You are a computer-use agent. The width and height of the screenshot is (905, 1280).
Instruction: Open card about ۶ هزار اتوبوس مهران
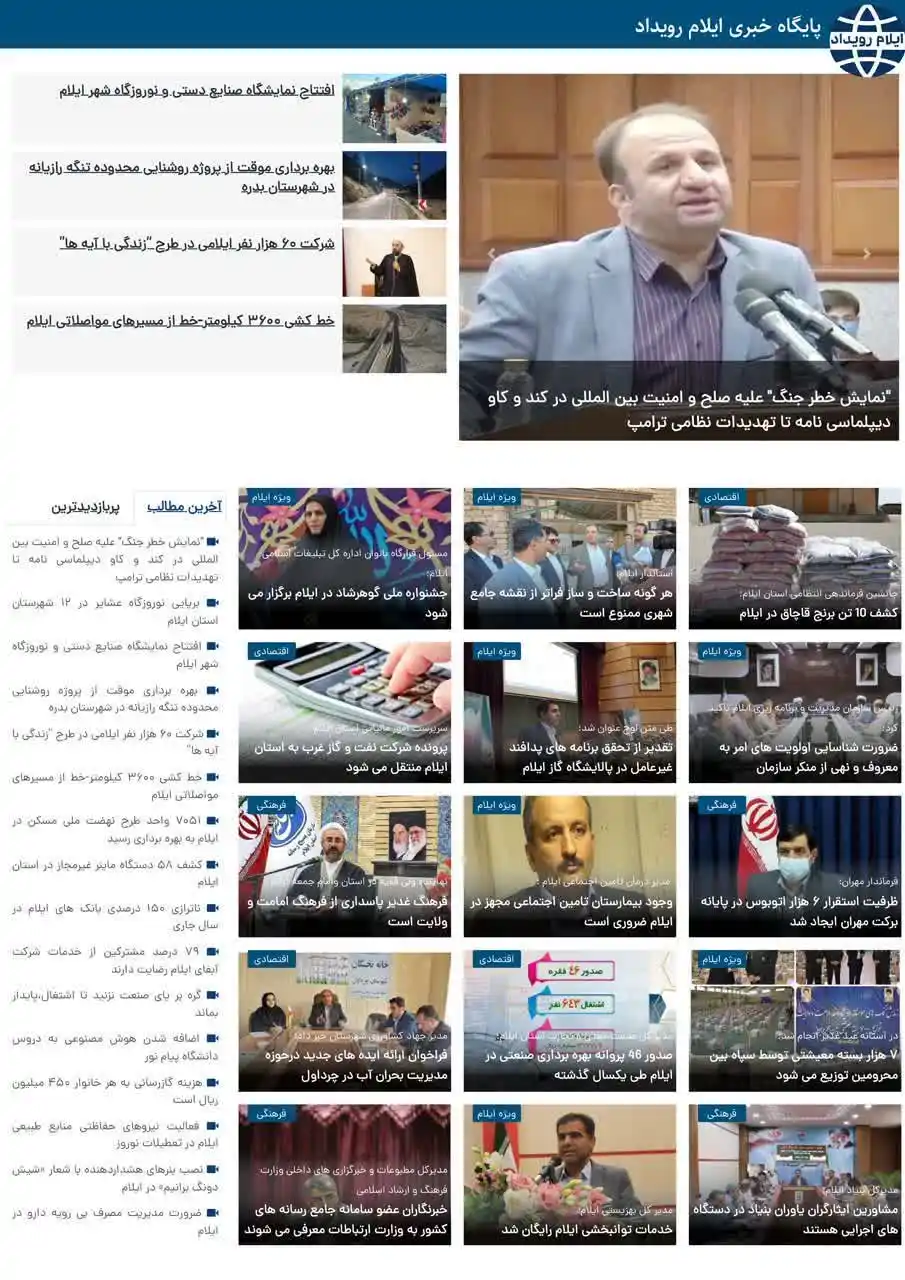[x=795, y=911]
